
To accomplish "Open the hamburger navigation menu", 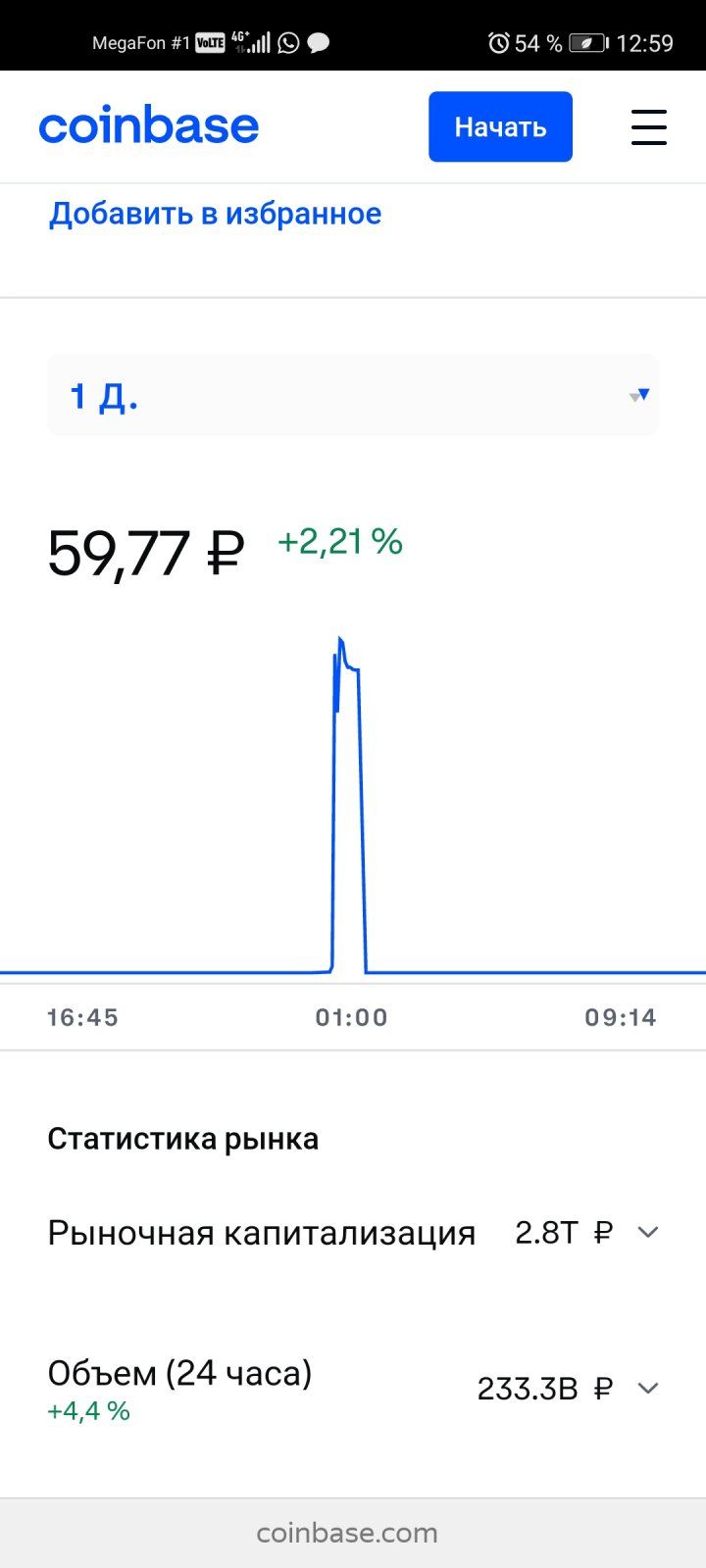I will pyautogui.click(x=649, y=126).
